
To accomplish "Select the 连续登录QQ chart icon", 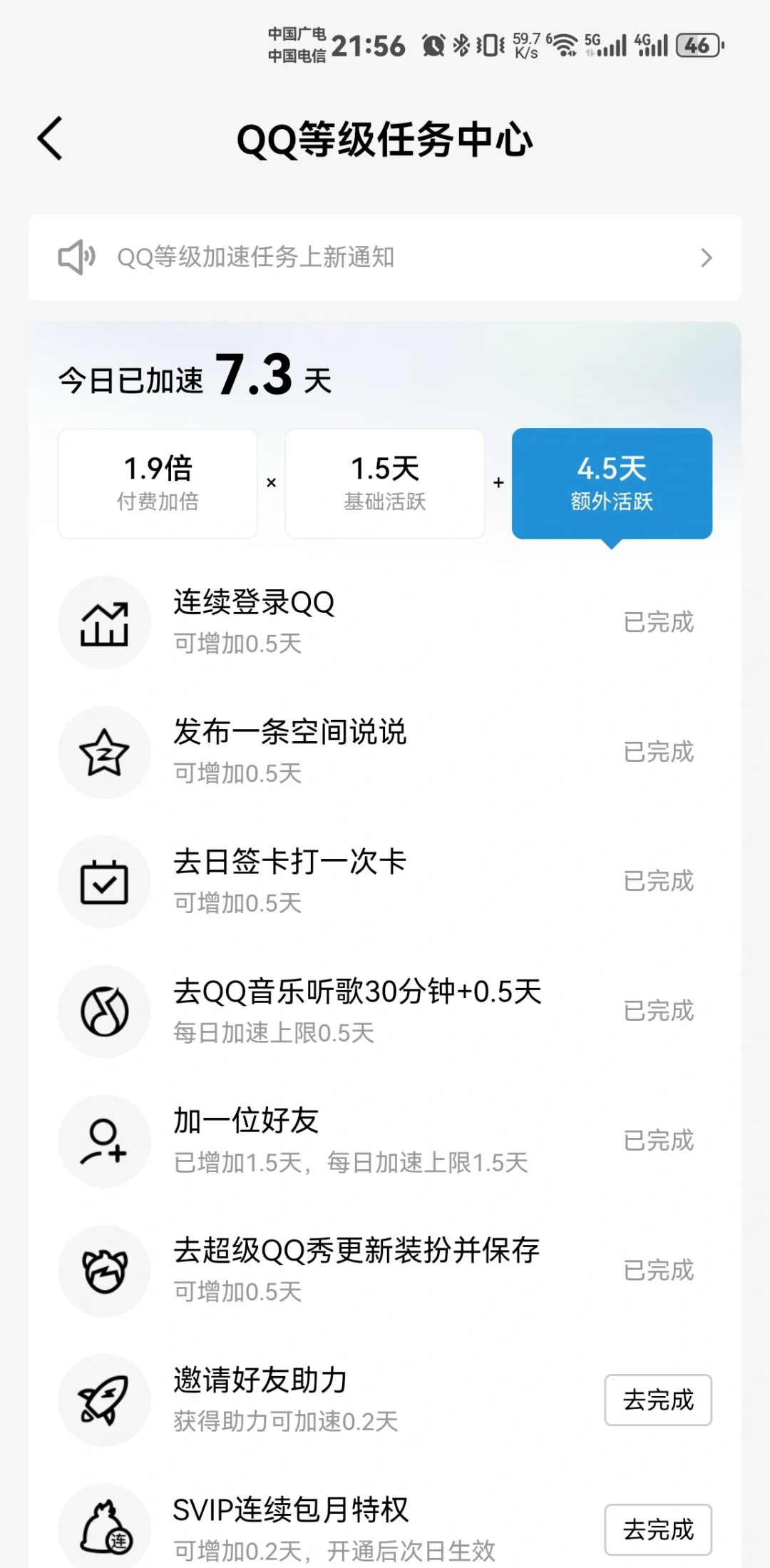I will (104, 622).
